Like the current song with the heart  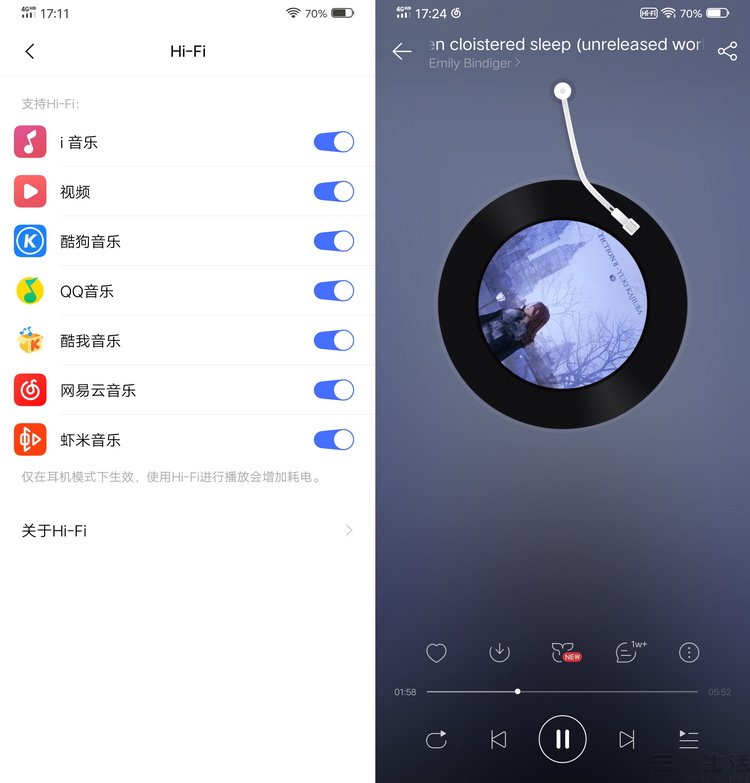436,653
